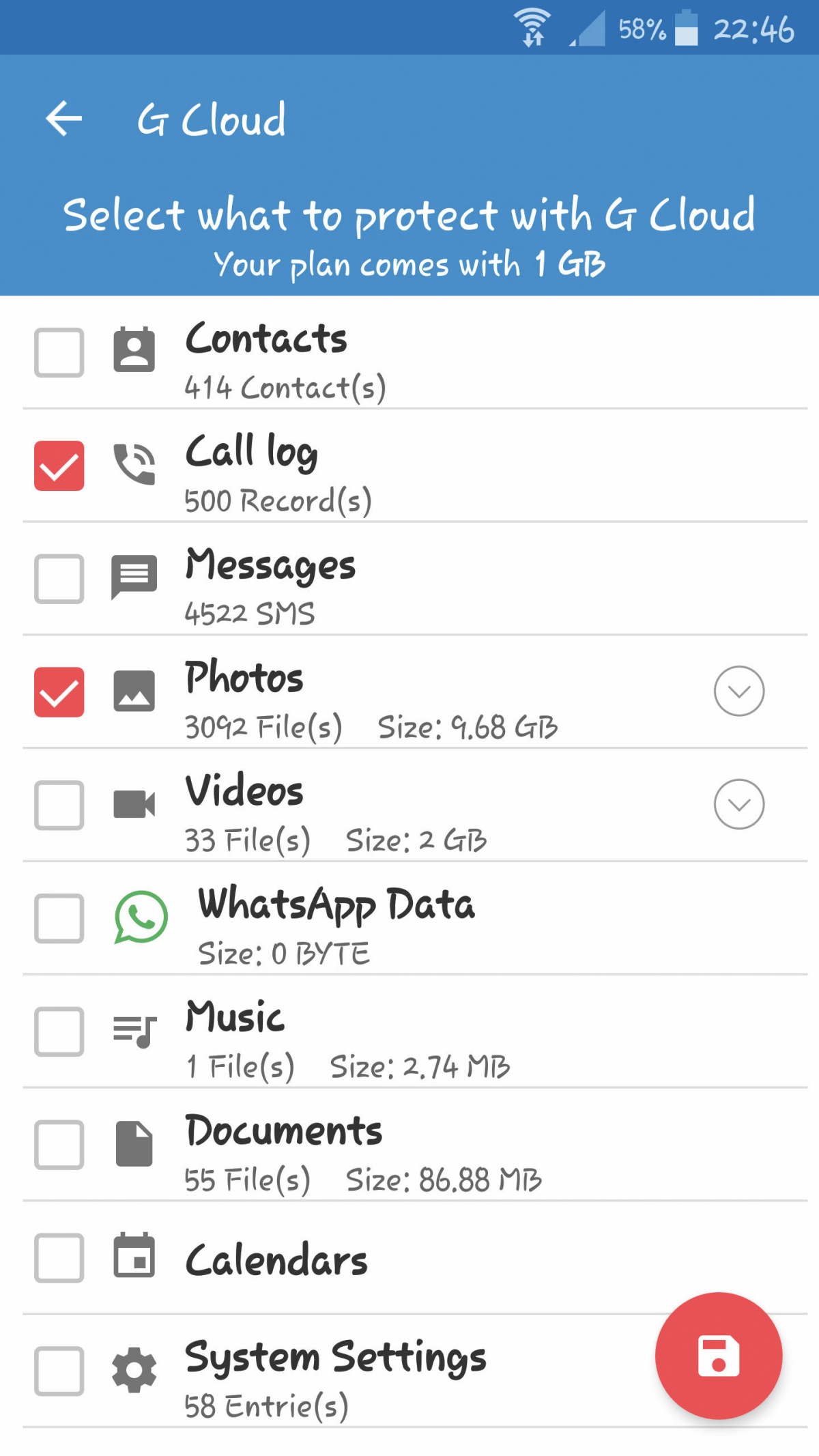Select Music for protection

[x=59, y=1031]
